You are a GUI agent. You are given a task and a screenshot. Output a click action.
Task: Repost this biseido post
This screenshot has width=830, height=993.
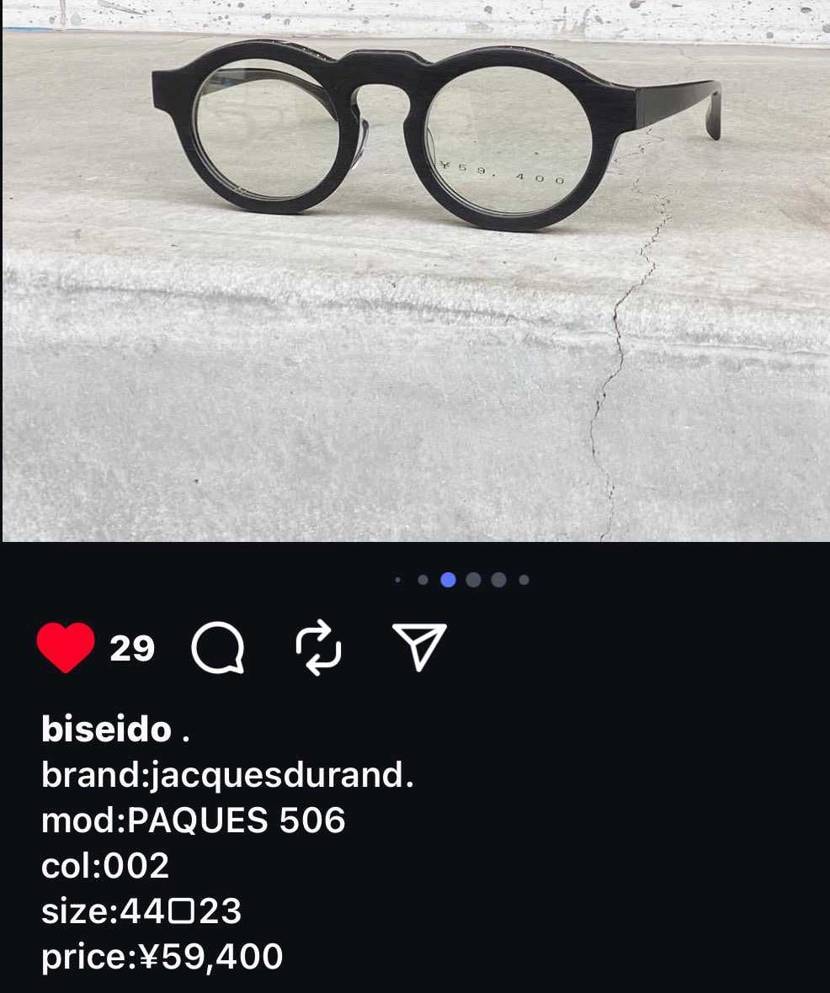click(319, 649)
